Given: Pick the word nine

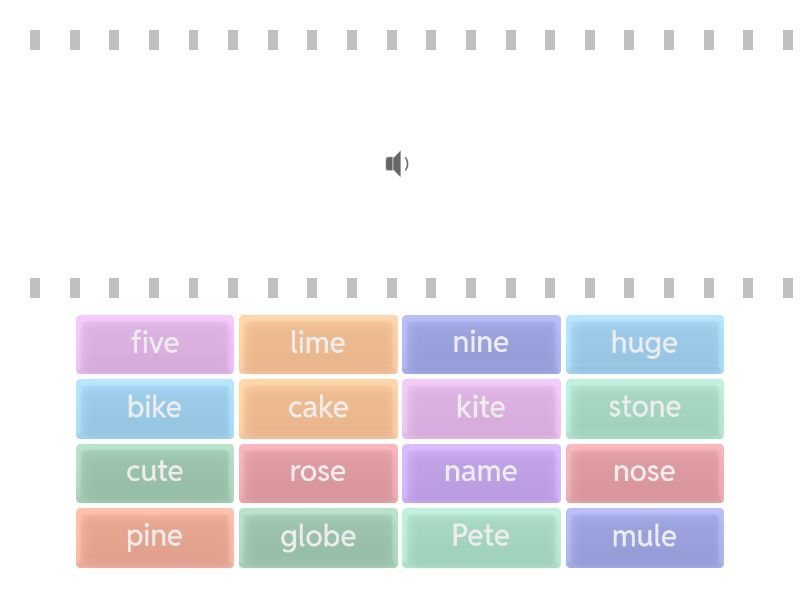Looking at the screenshot, I should pos(481,344).
